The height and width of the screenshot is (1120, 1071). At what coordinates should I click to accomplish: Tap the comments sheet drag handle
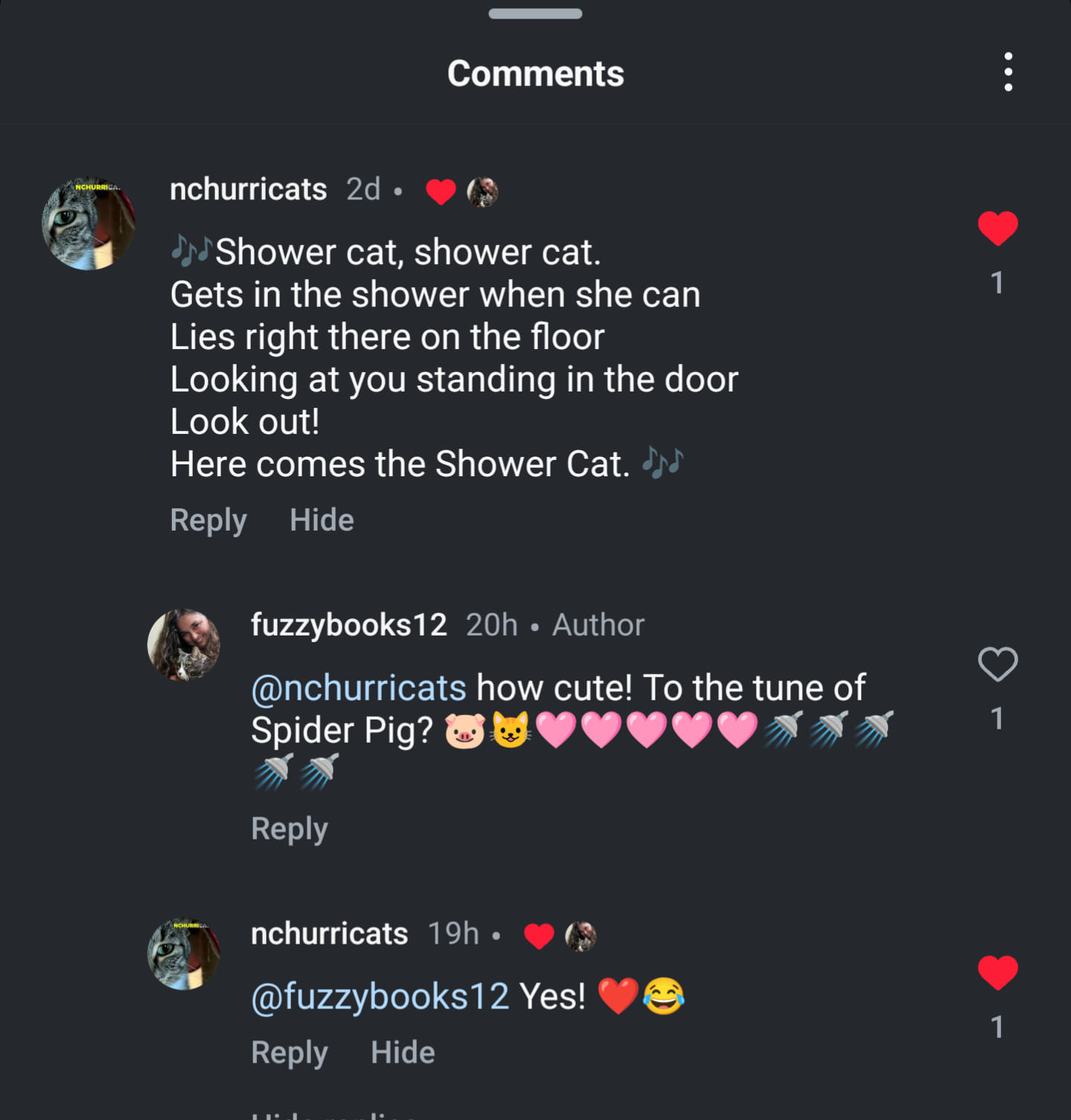point(535,13)
